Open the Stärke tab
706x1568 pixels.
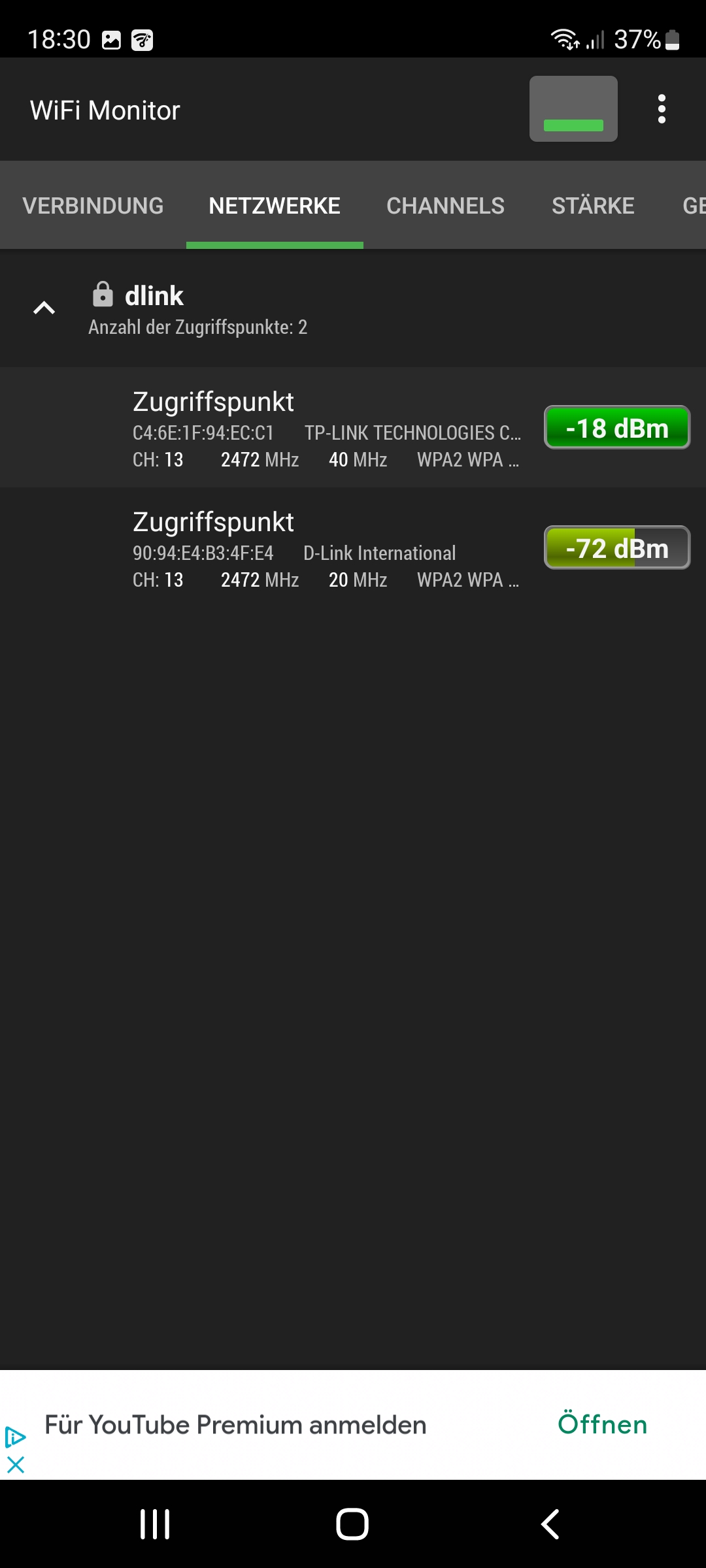[593, 206]
